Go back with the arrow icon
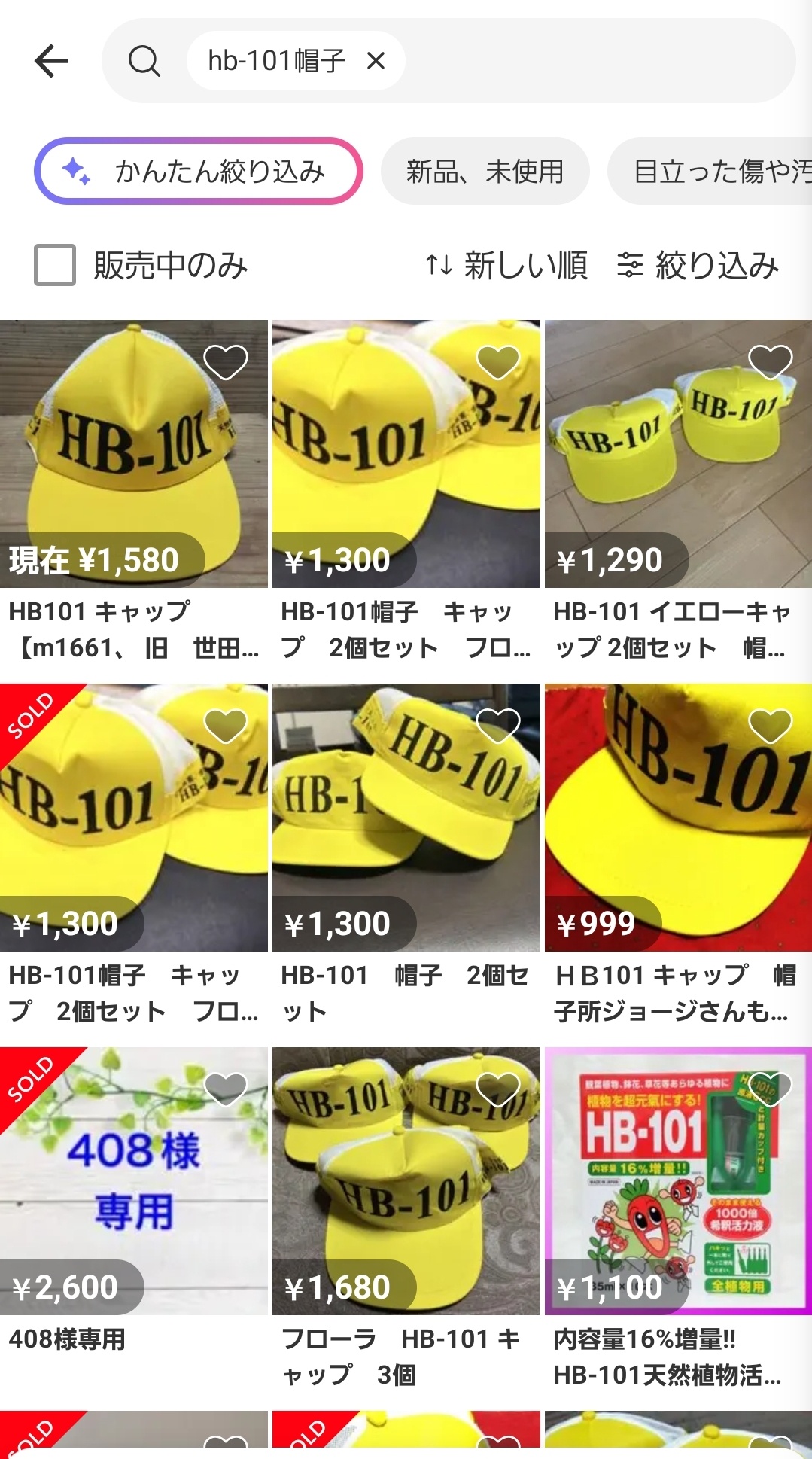 point(51,61)
